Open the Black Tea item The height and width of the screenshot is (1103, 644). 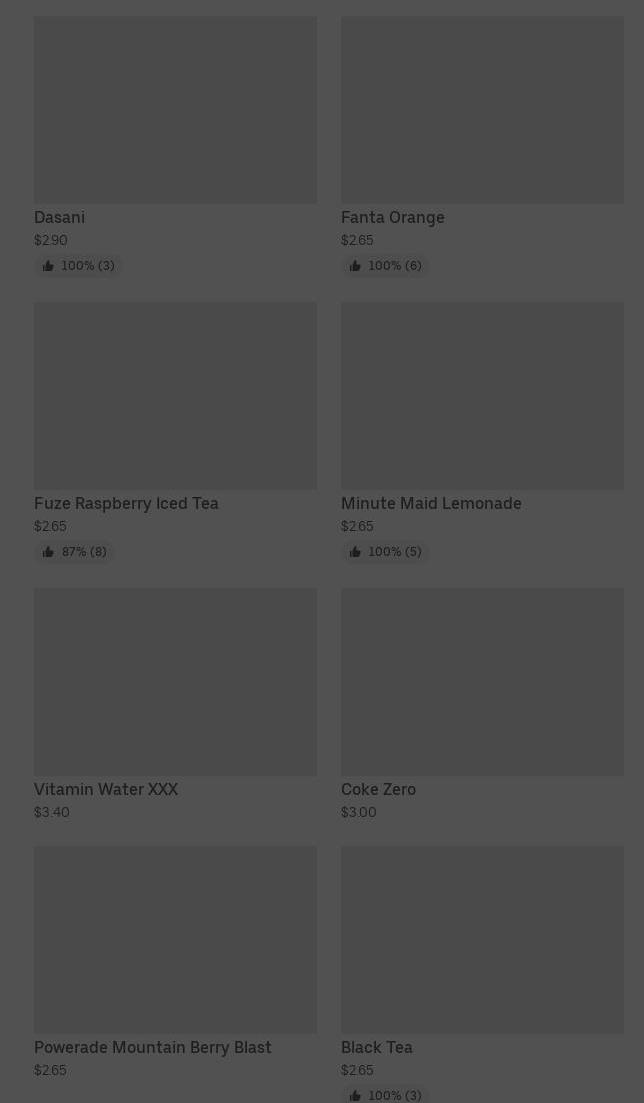[482, 940]
